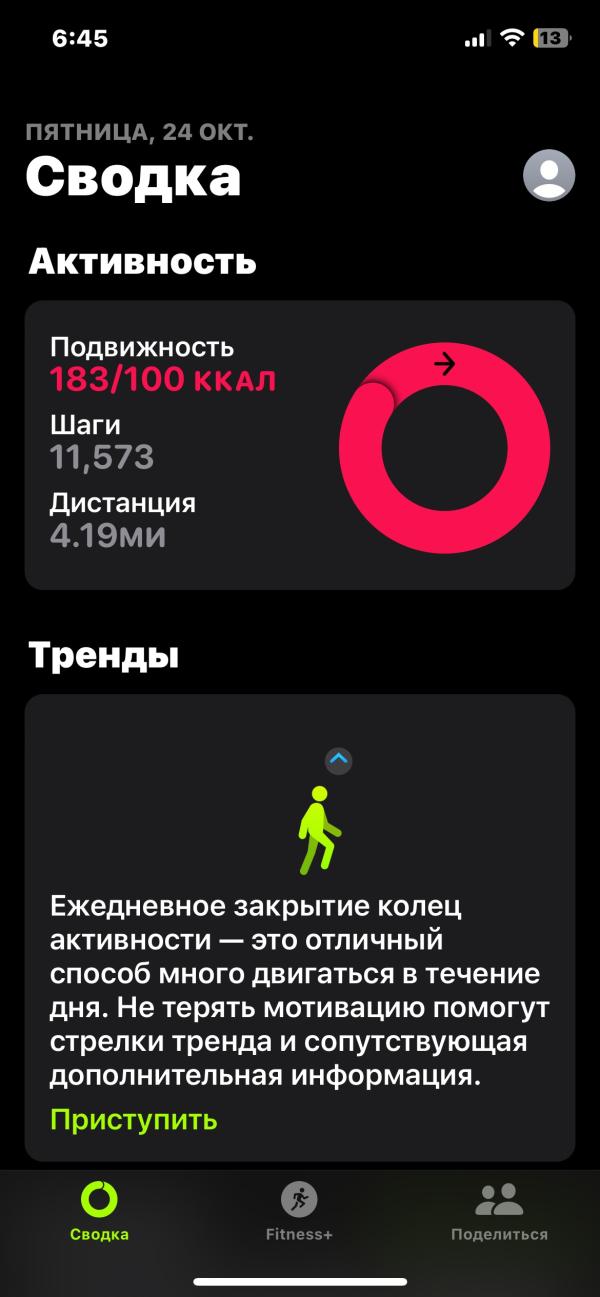Switch to the Fitness+ tab
This screenshot has width=600, height=1297.
[299, 1211]
